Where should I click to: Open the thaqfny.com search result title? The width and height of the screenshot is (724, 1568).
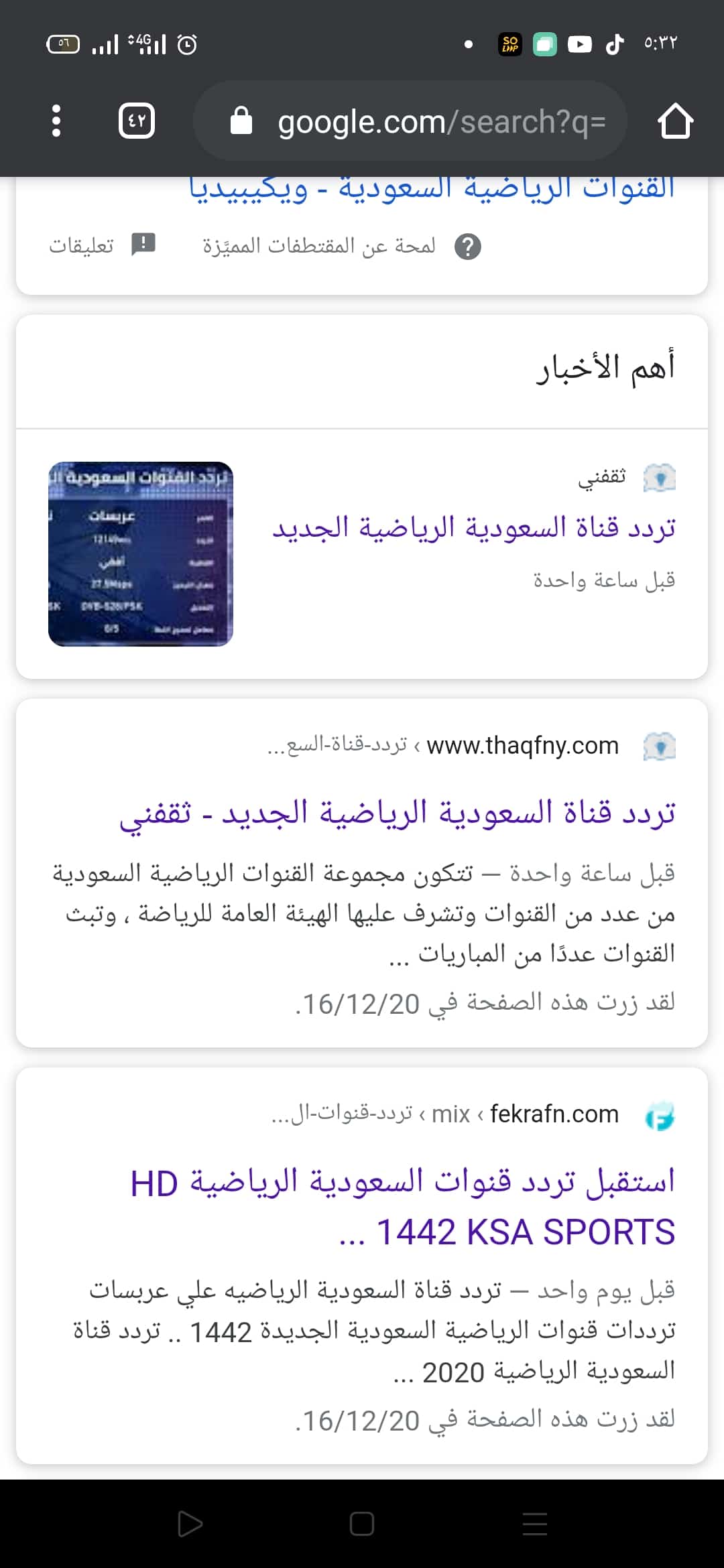(398, 813)
